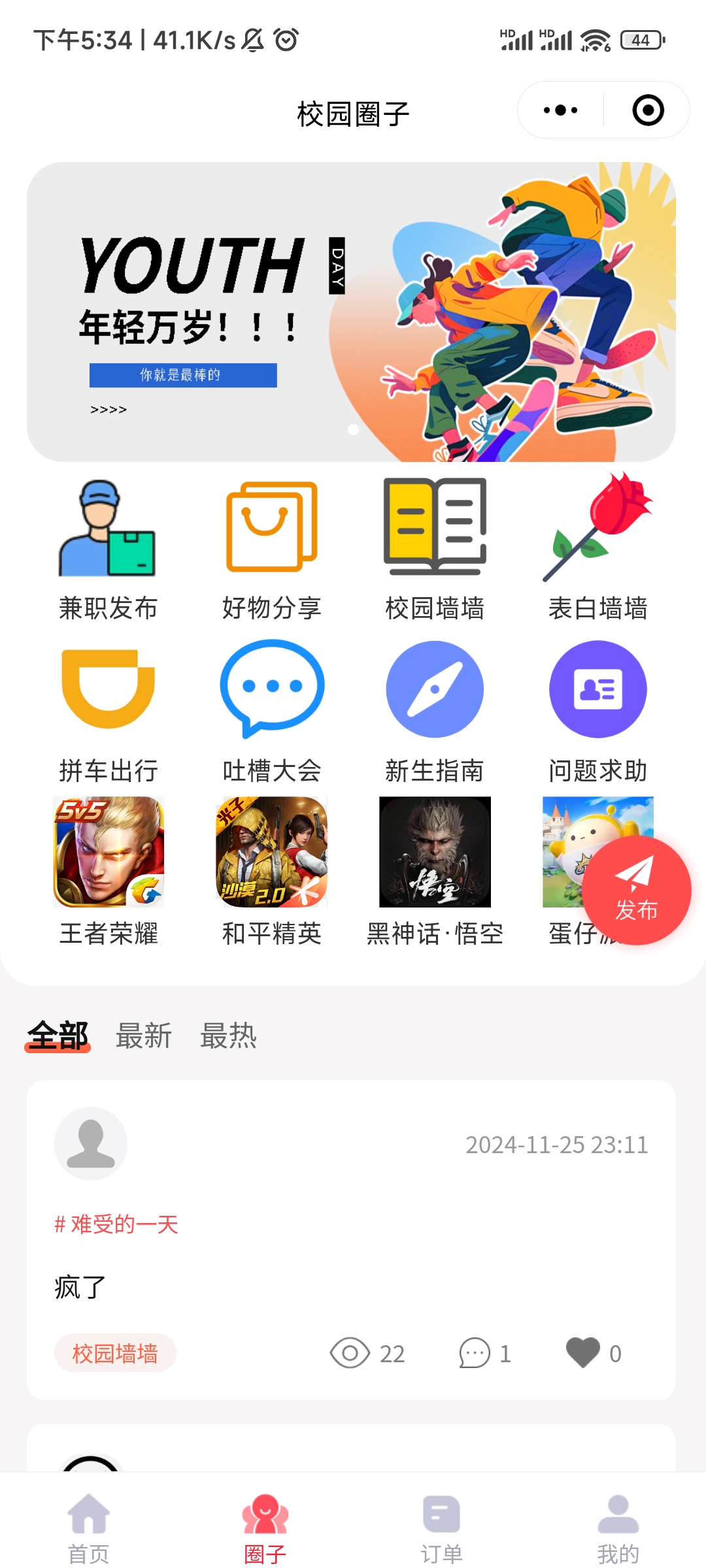706x1568 pixels.
Task: Go to 校园墙墙 section icon
Action: (x=435, y=528)
